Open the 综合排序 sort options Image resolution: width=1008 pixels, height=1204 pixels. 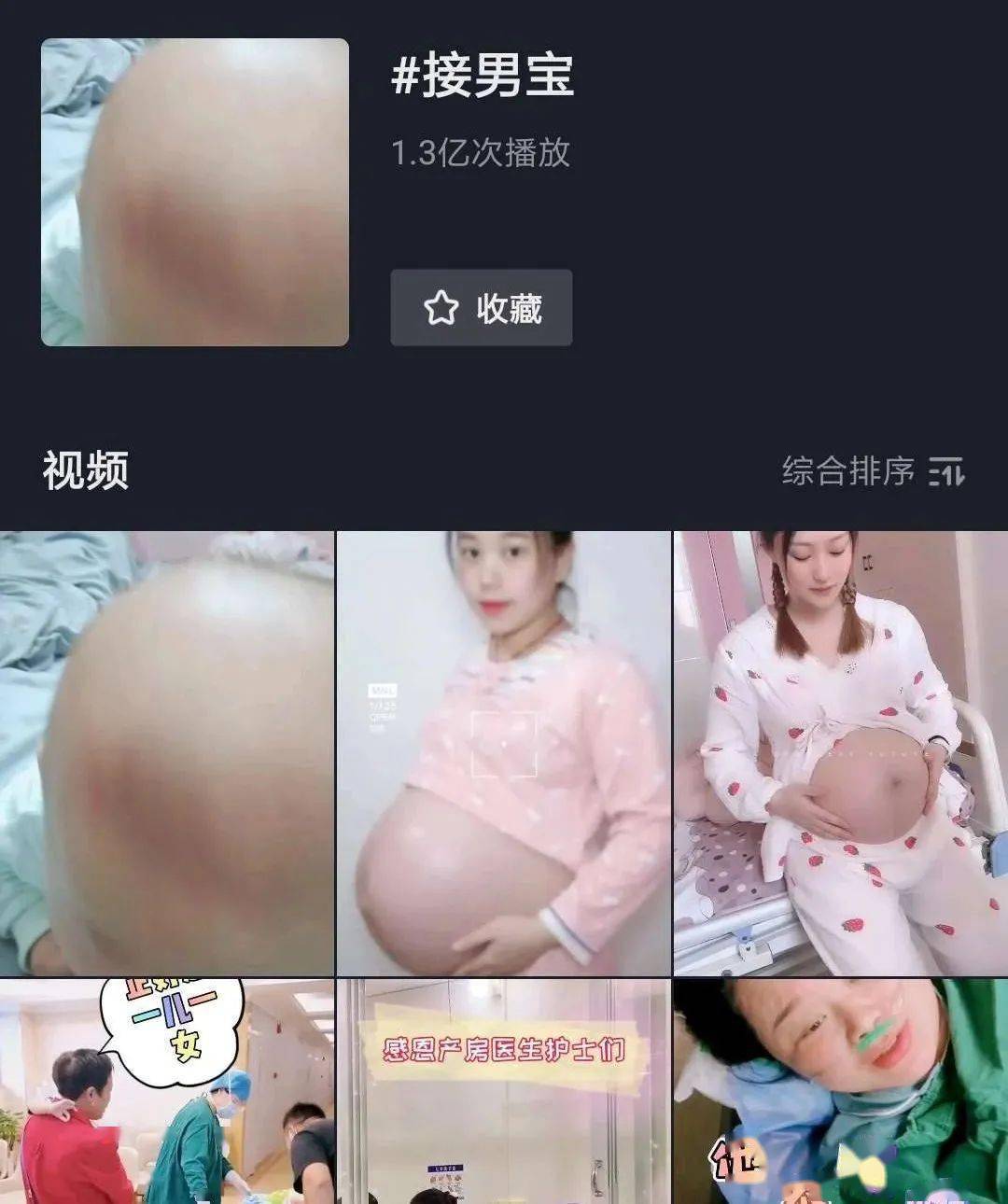873,471
